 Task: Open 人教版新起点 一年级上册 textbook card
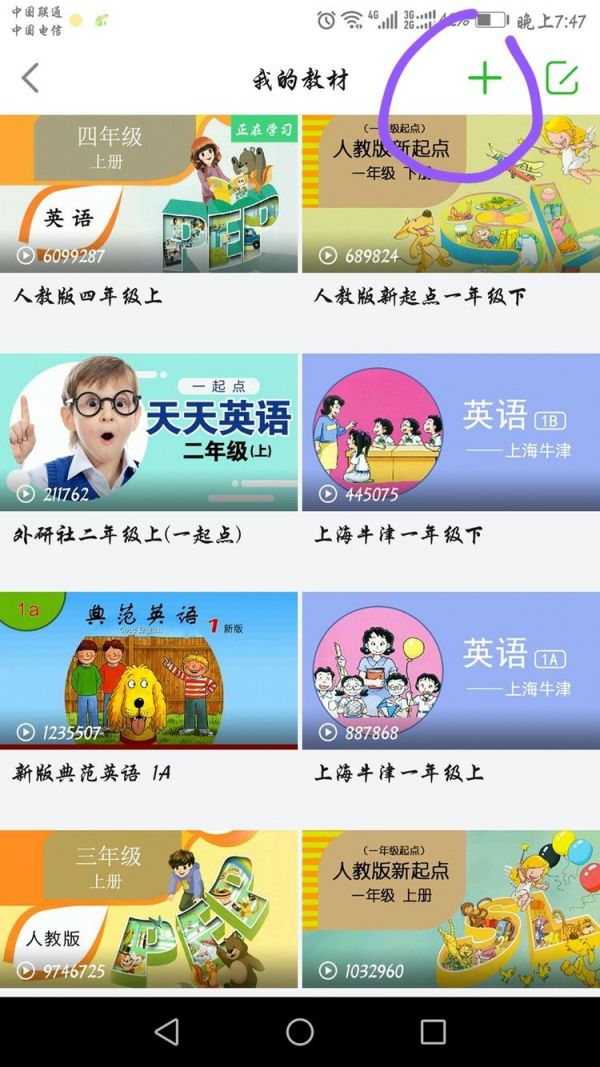click(451, 908)
